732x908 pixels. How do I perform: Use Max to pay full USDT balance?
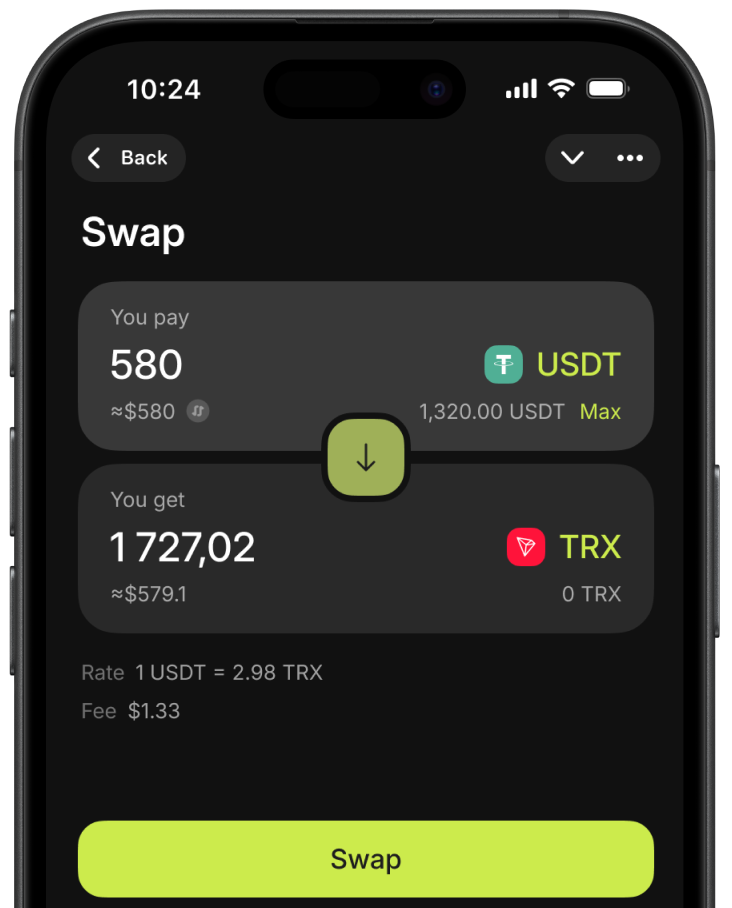click(600, 411)
